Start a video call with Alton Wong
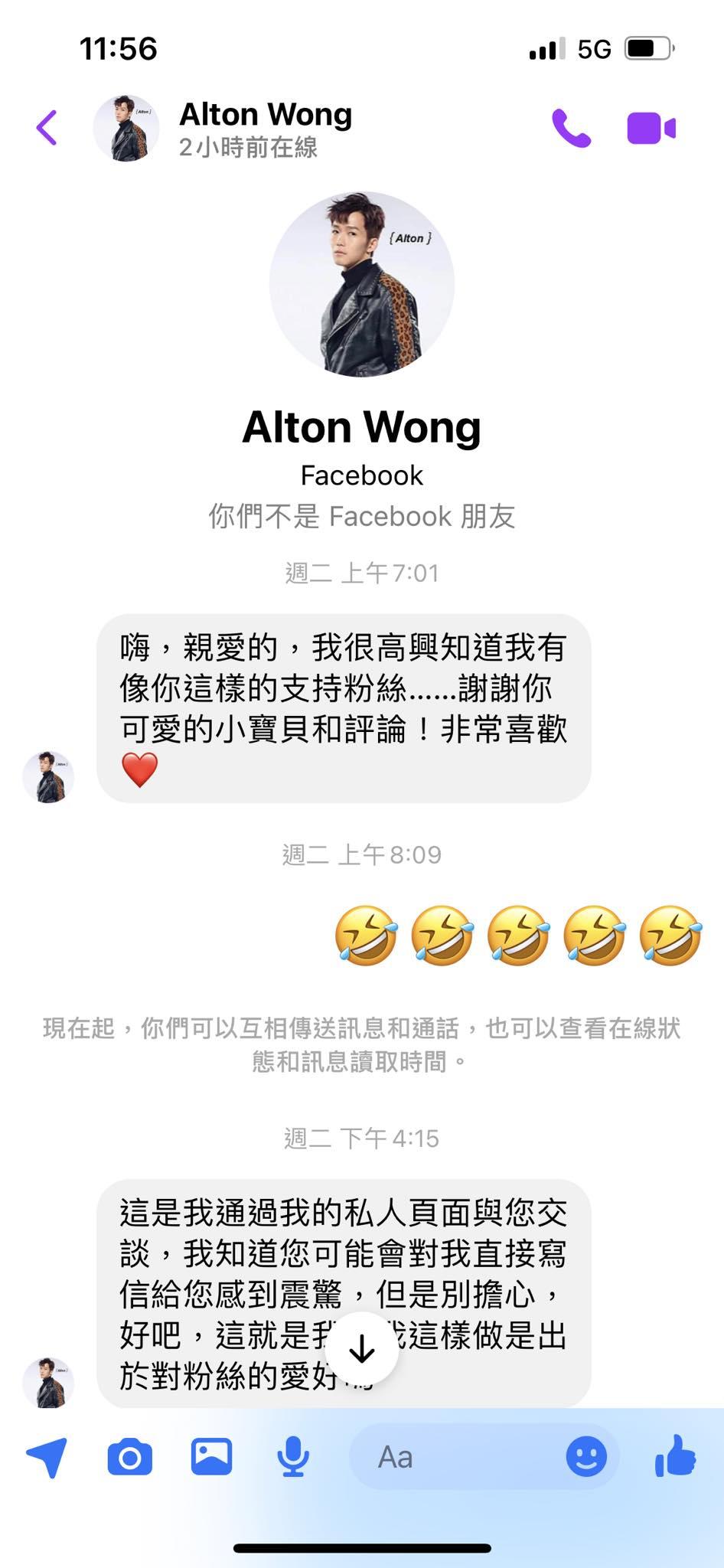The image size is (724, 1568). 651,128
